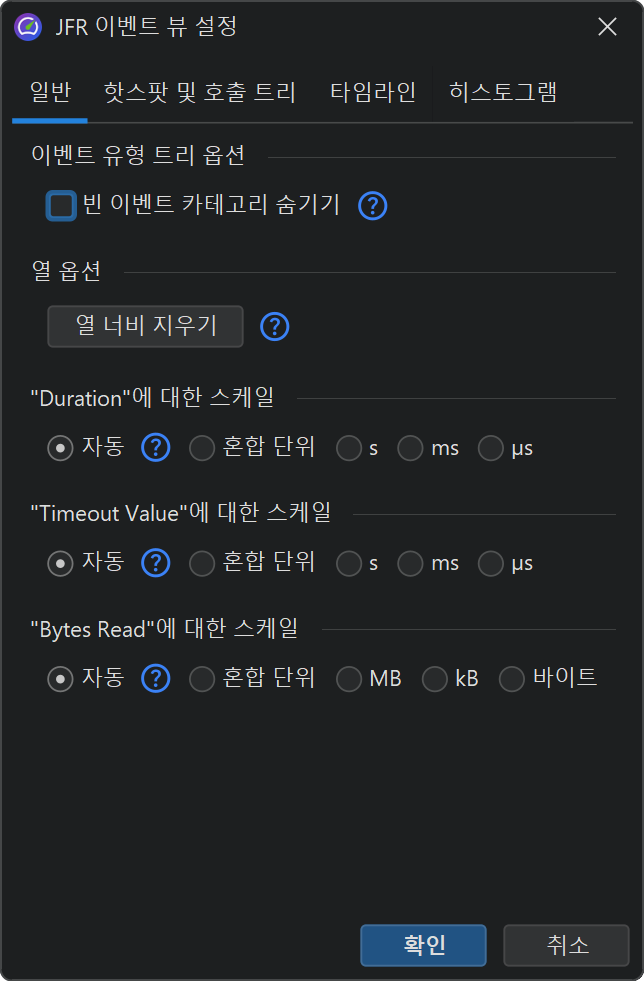This screenshot has height=981, width=644.
Task: Select 바이트 for Bytes Read scale
Action: (x=512, y=680)
